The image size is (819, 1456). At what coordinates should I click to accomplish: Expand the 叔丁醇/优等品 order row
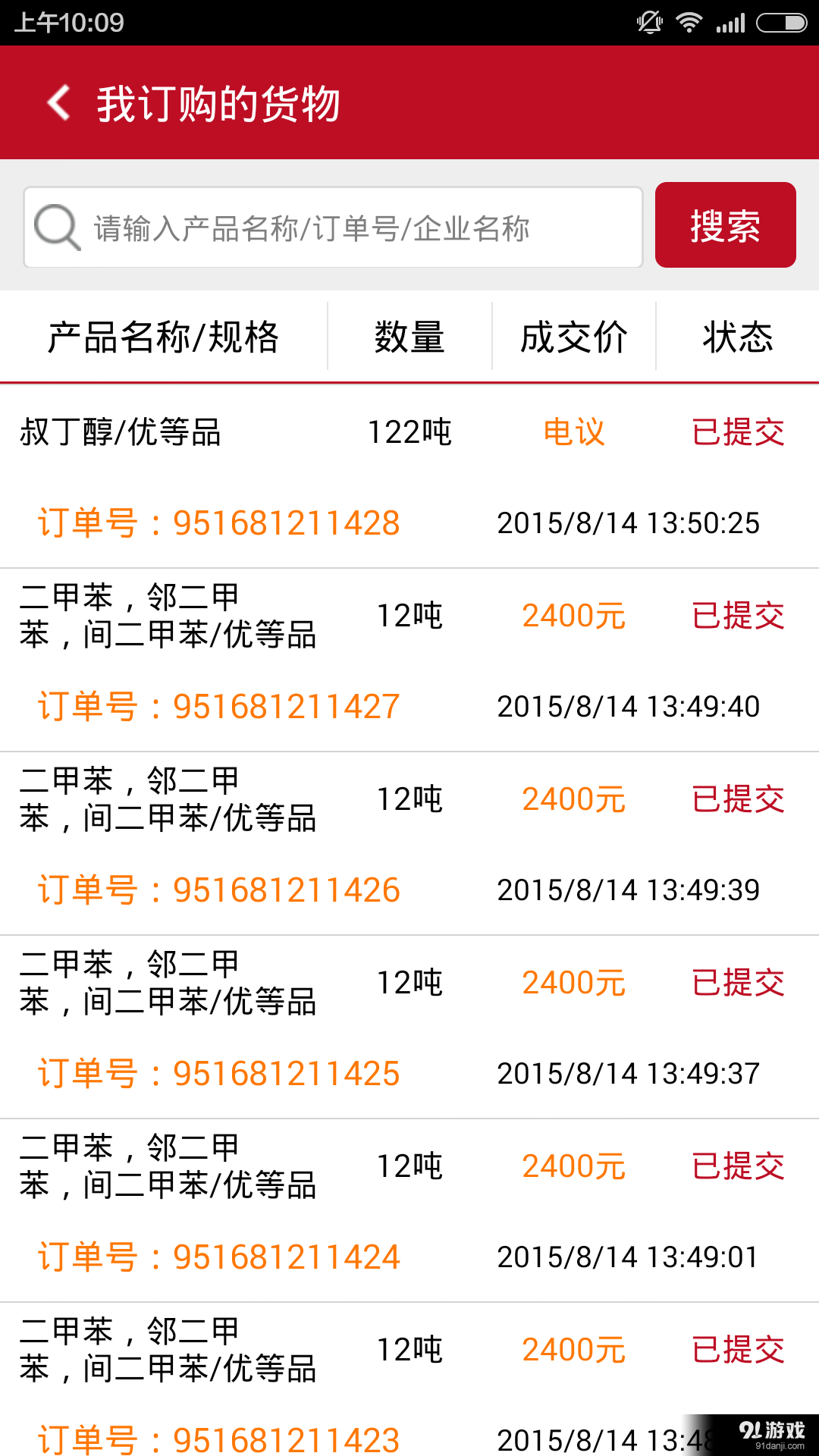click(121, 431)
